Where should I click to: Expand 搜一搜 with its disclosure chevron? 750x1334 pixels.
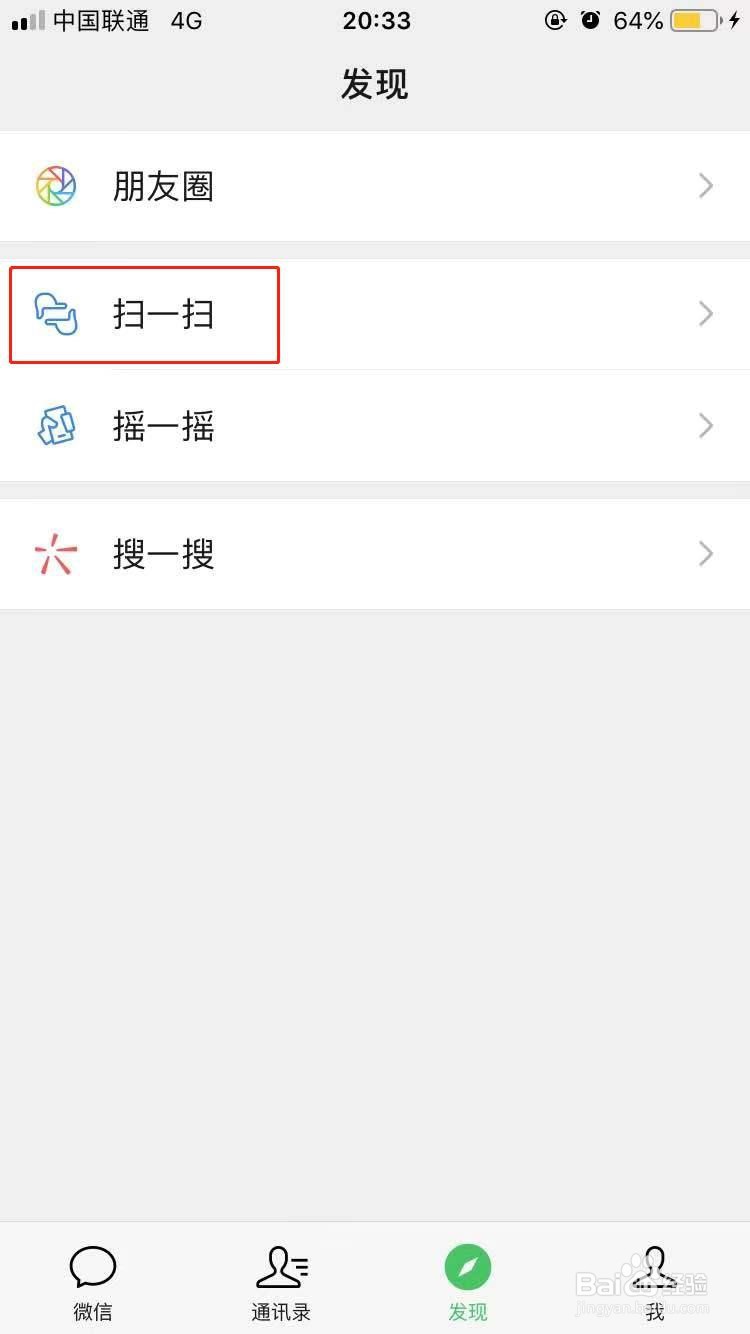coord(705,554)
